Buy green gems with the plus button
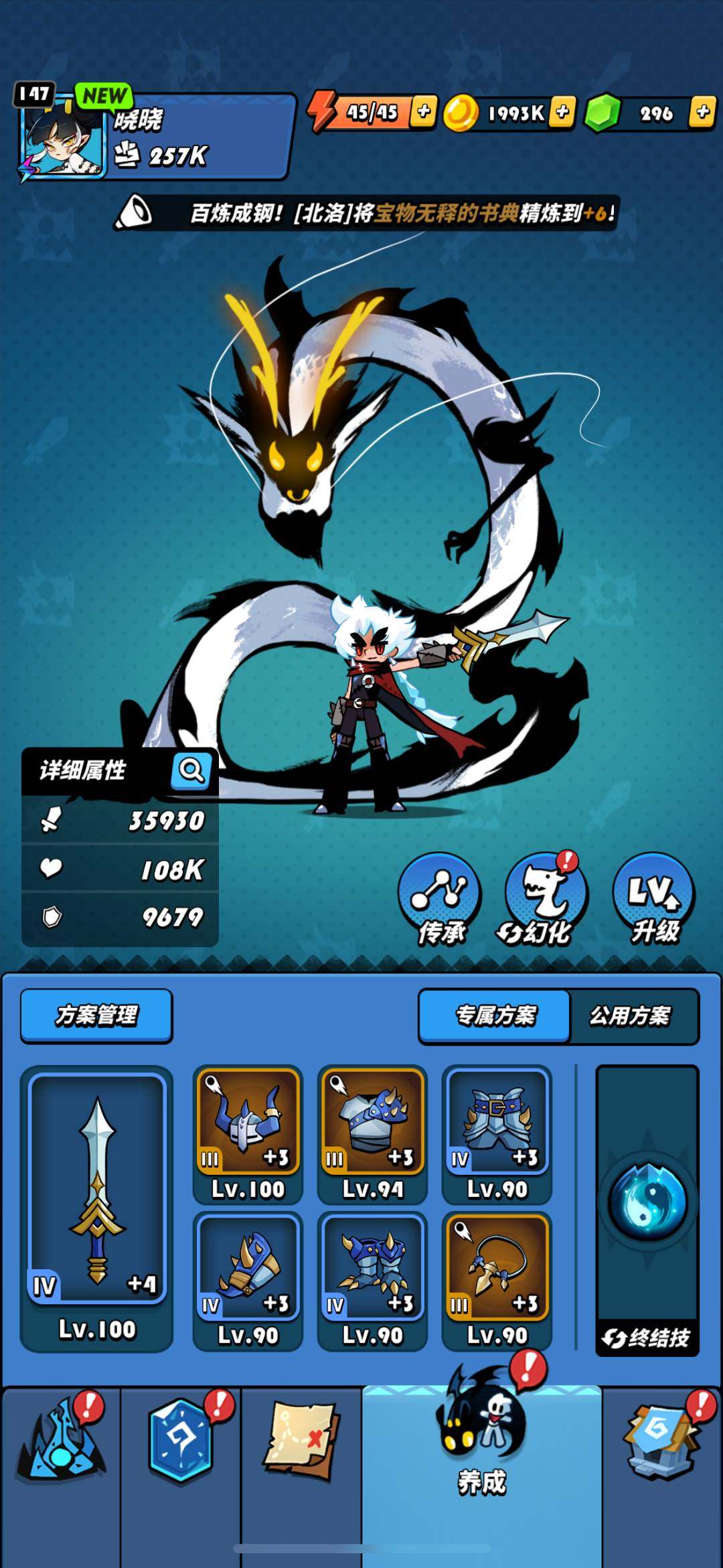 (702, 112)
